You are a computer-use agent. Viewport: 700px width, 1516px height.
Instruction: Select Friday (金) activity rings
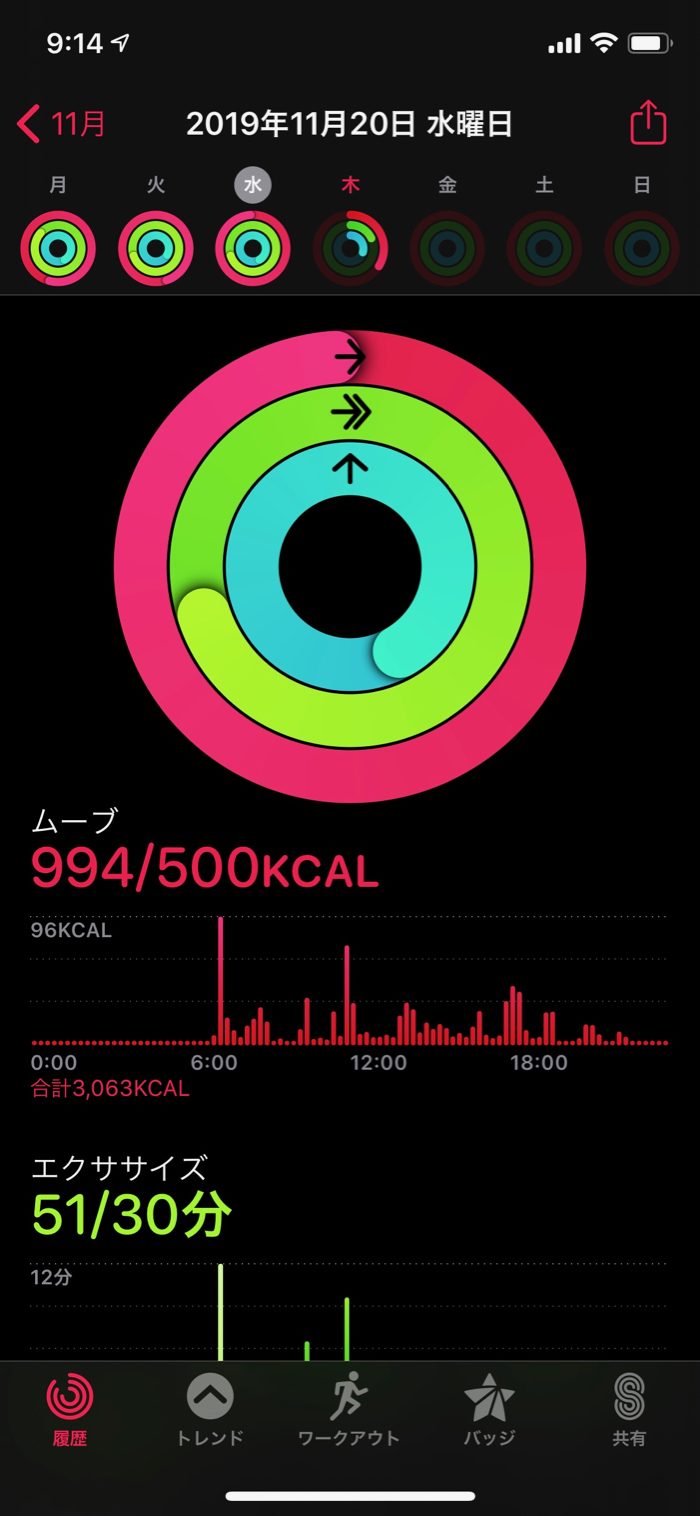tap(447, 248)
